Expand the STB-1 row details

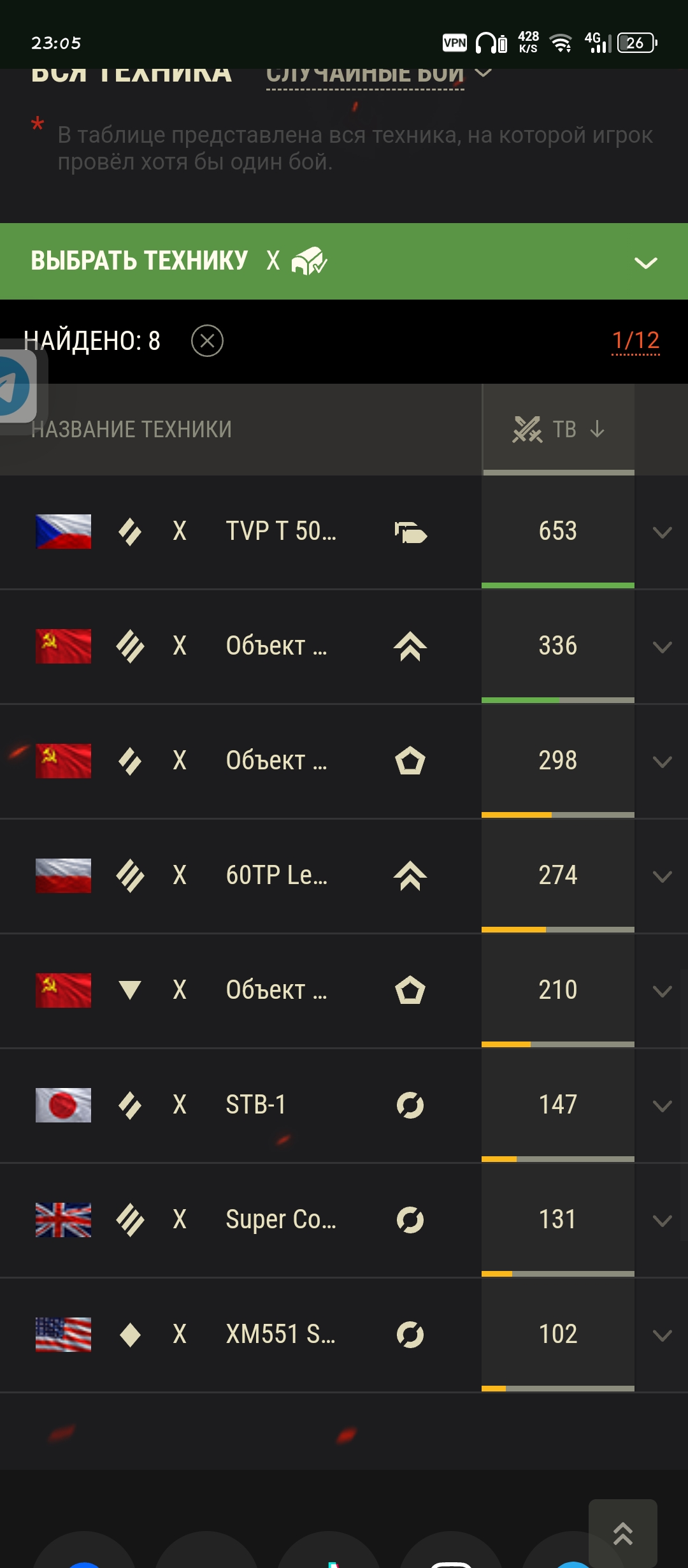(x=663, y=1106)
